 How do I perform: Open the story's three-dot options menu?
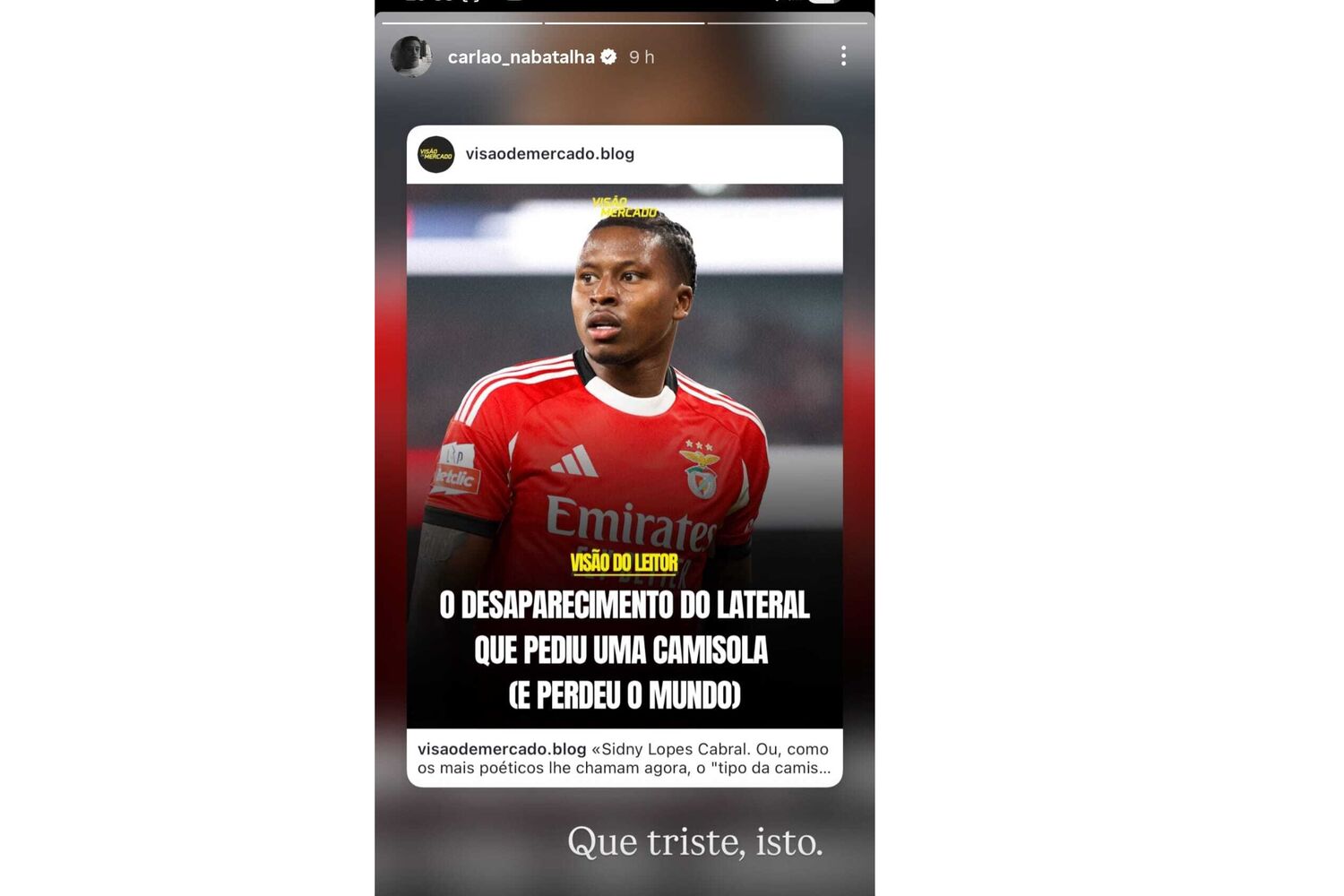tap(843, 56)
